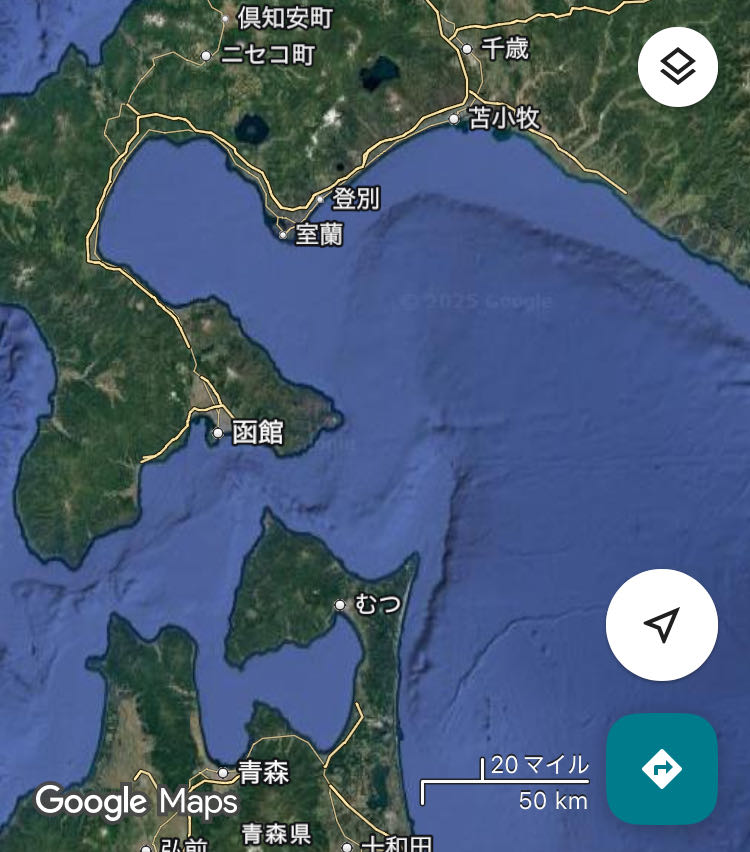
Task: Select the ニセコ町 town label
Action: [268, 55]
